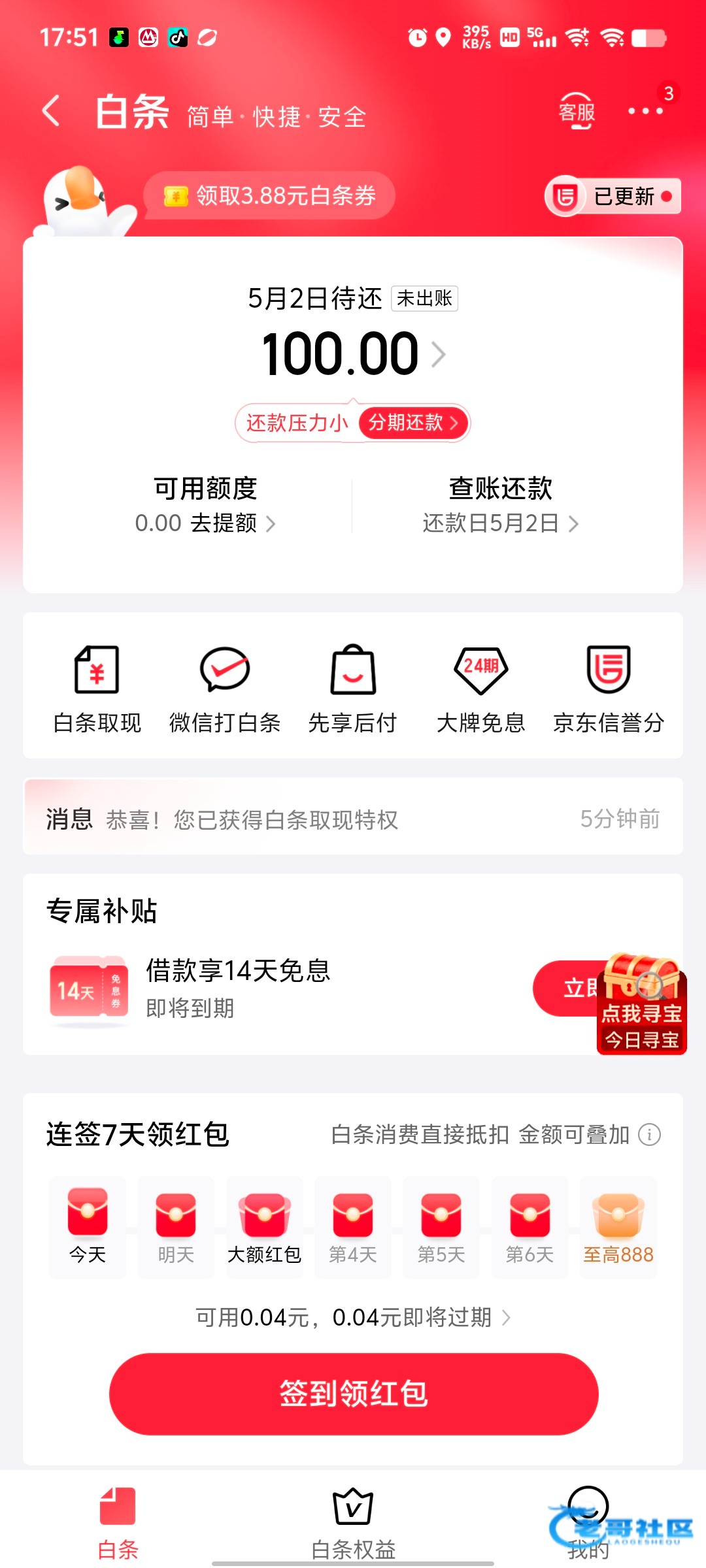The width and height of the screenshot is (706, 1568).
Task: Tap 签到领红包 to check in
Action: [x=353, y=1393]
